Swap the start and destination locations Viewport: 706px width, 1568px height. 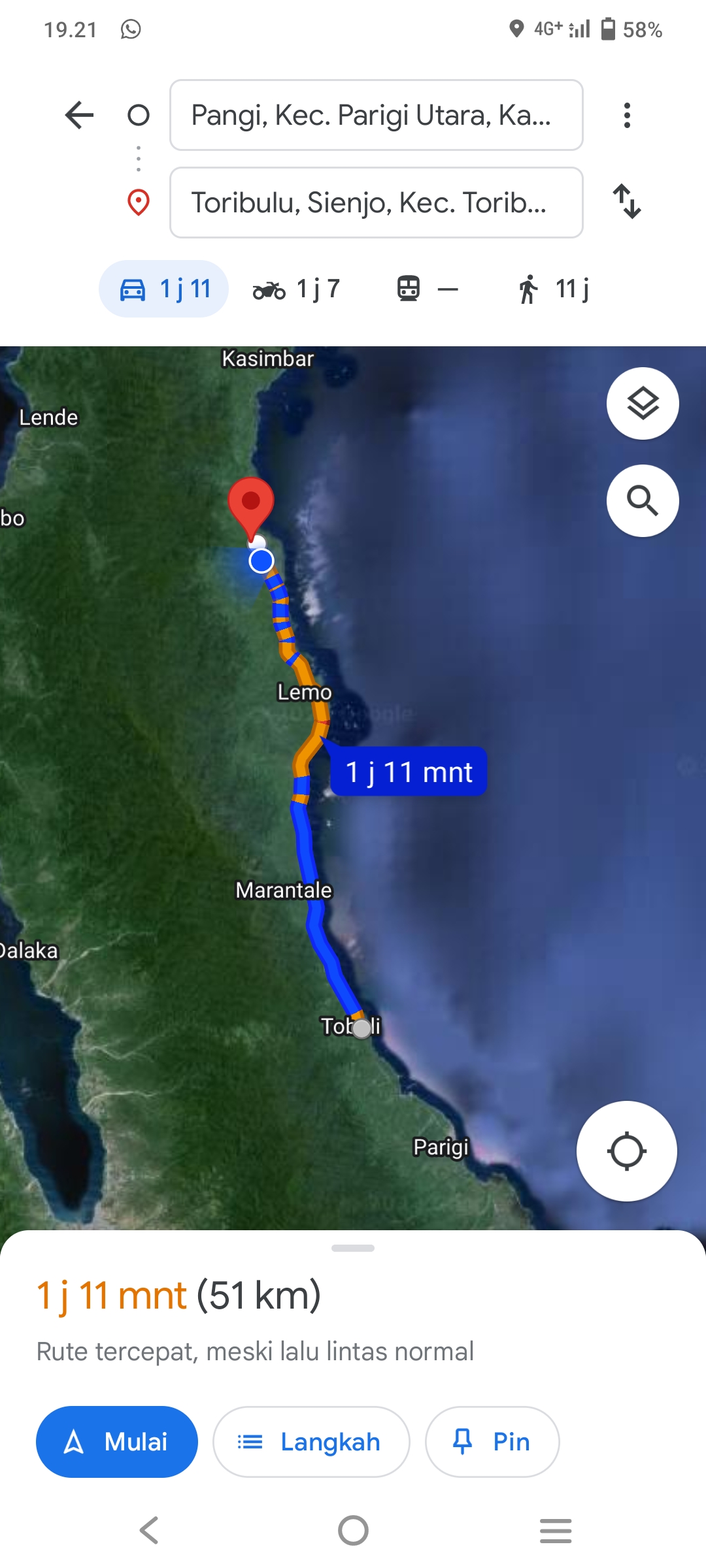[x=627, y=201]
